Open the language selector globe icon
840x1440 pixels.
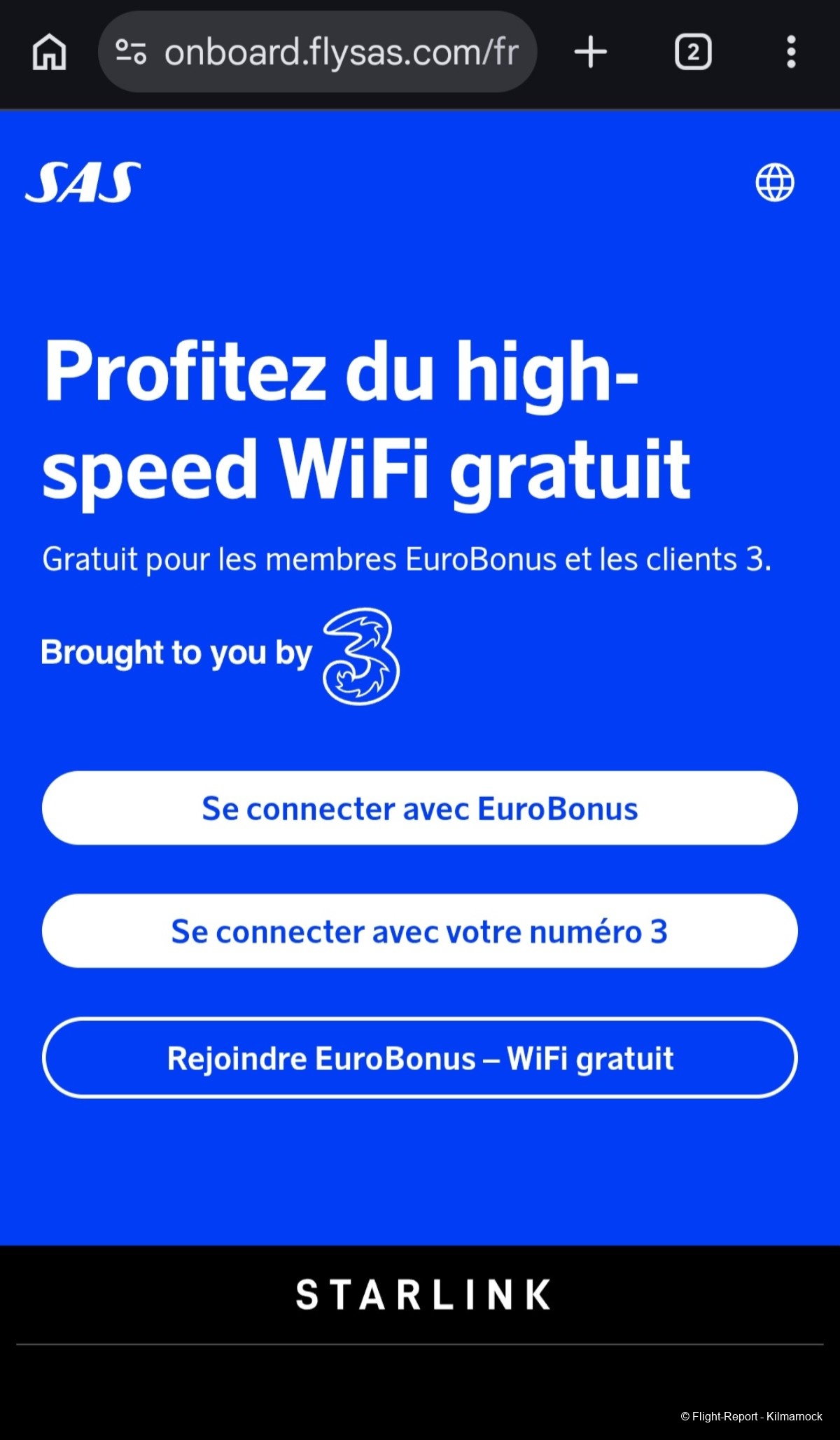775,183
